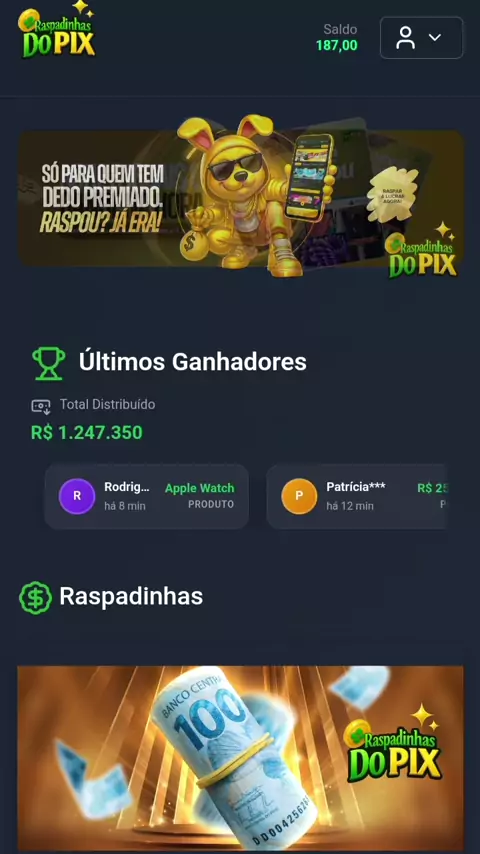
Task: Open the 100 reais scratch card
Action: coord(240,759)
